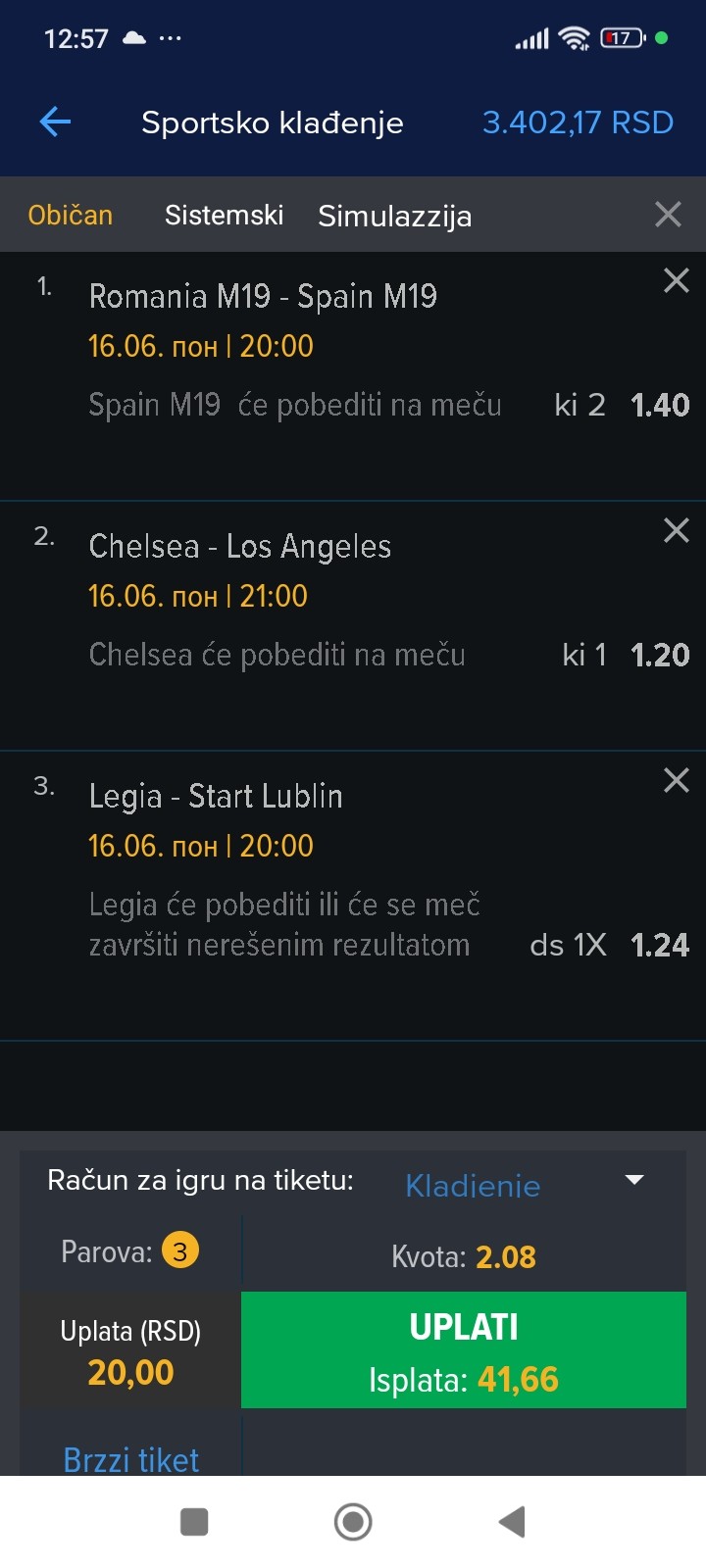Expand the Kladienie account dropdown
Viewport: 706px width, 1568px height.
[x=525, y=1184]
